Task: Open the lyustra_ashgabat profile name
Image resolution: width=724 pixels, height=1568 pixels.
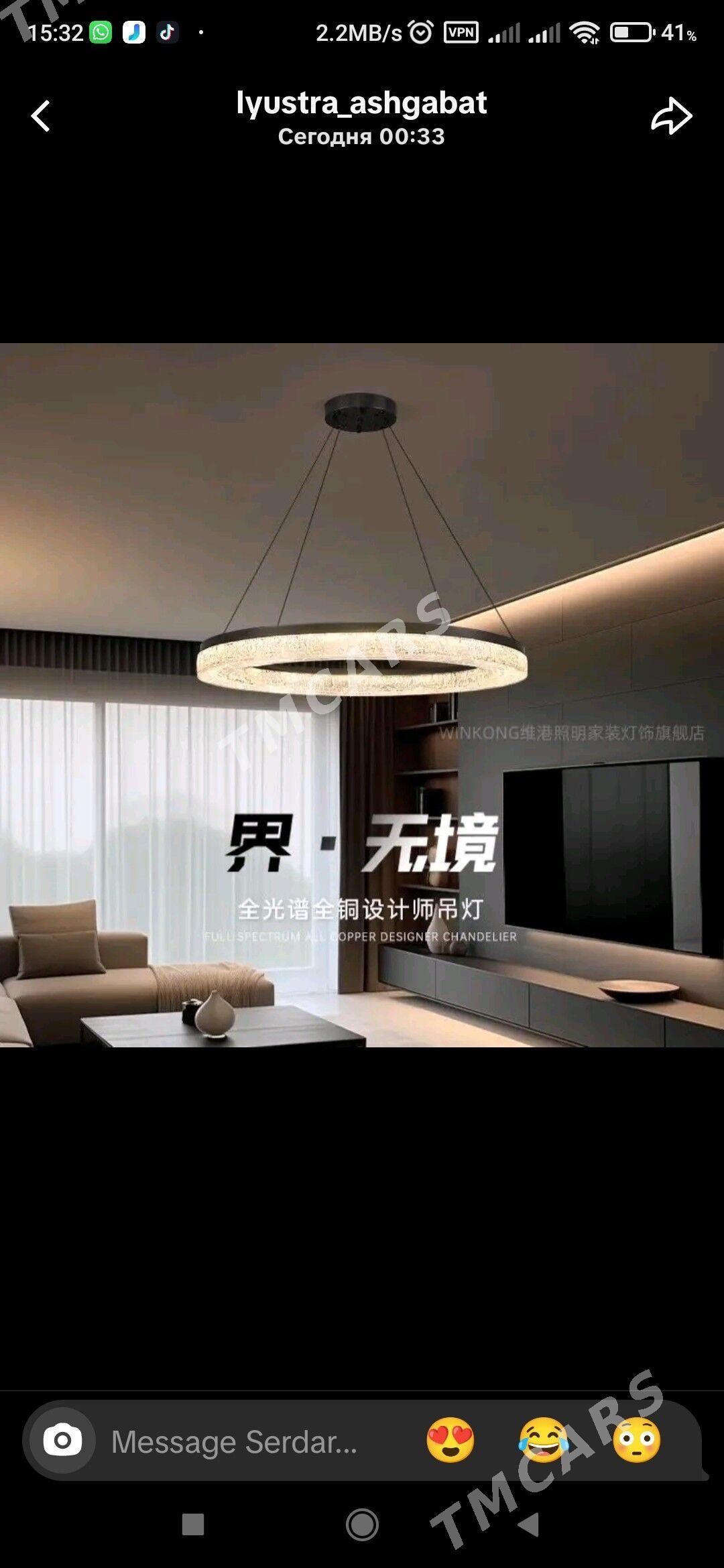Action: 361,103
